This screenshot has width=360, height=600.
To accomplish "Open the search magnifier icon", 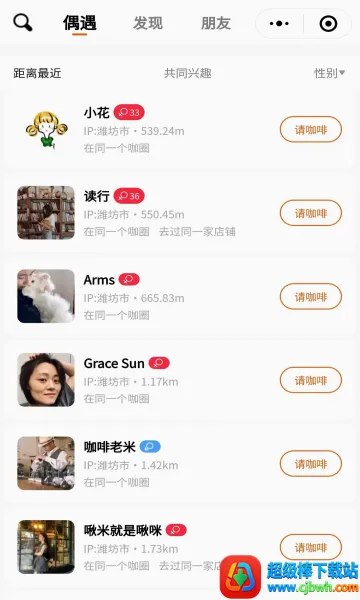I will [23, 23].
